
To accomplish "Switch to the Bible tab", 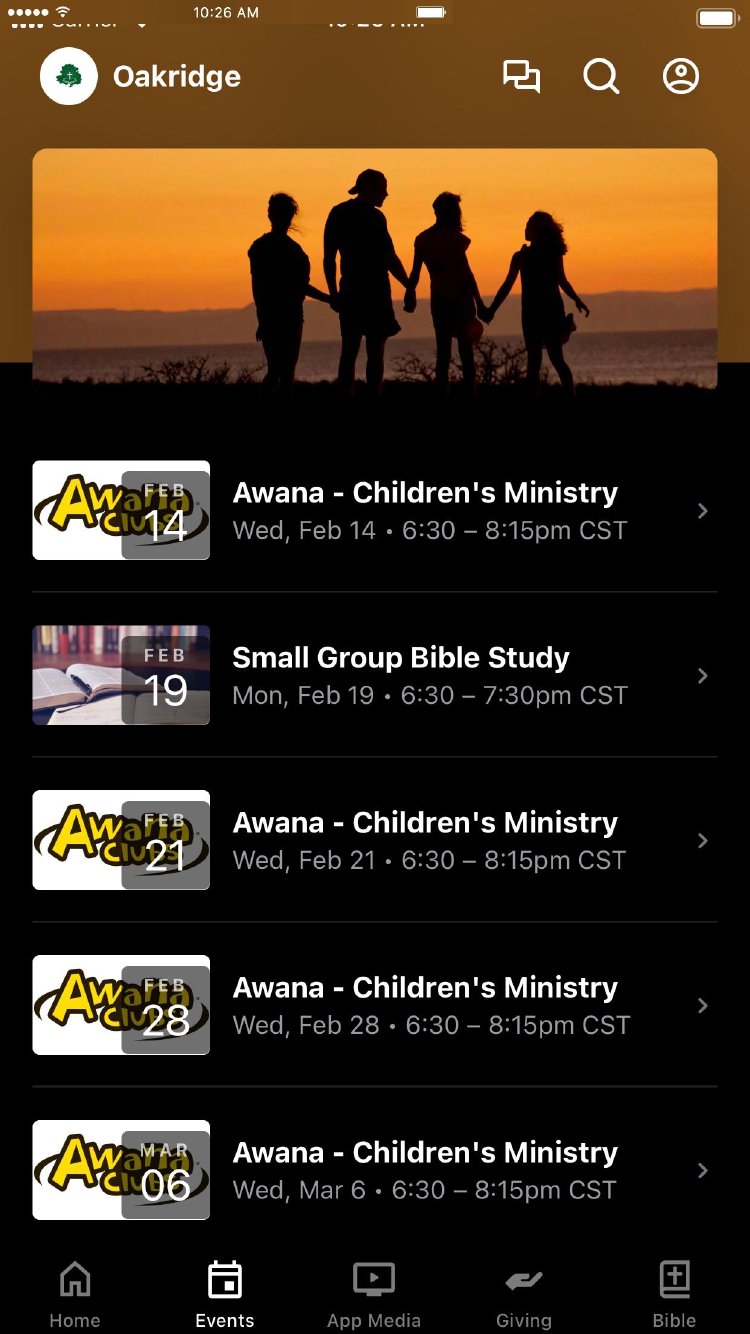I will 675,1294.
